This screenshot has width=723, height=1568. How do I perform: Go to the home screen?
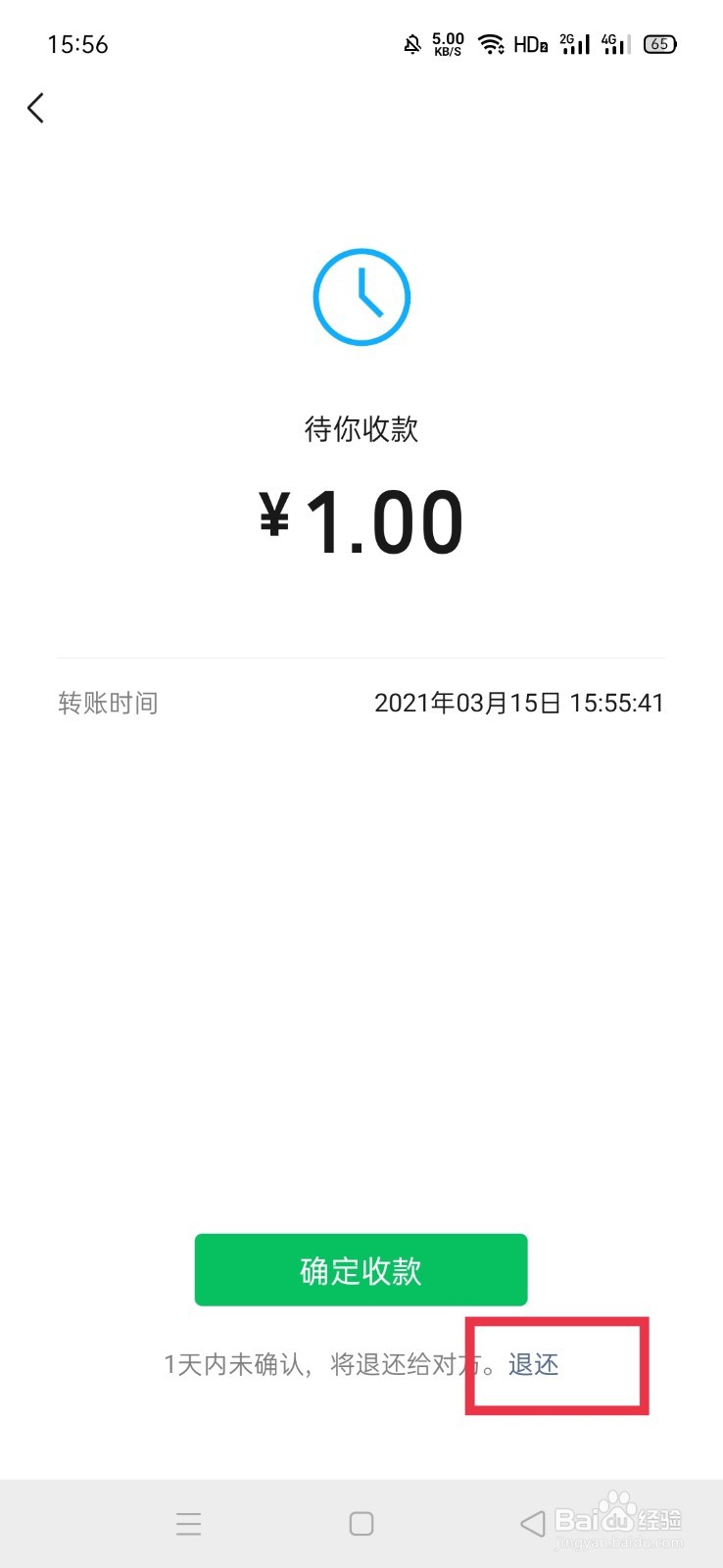pos(361,1523)
